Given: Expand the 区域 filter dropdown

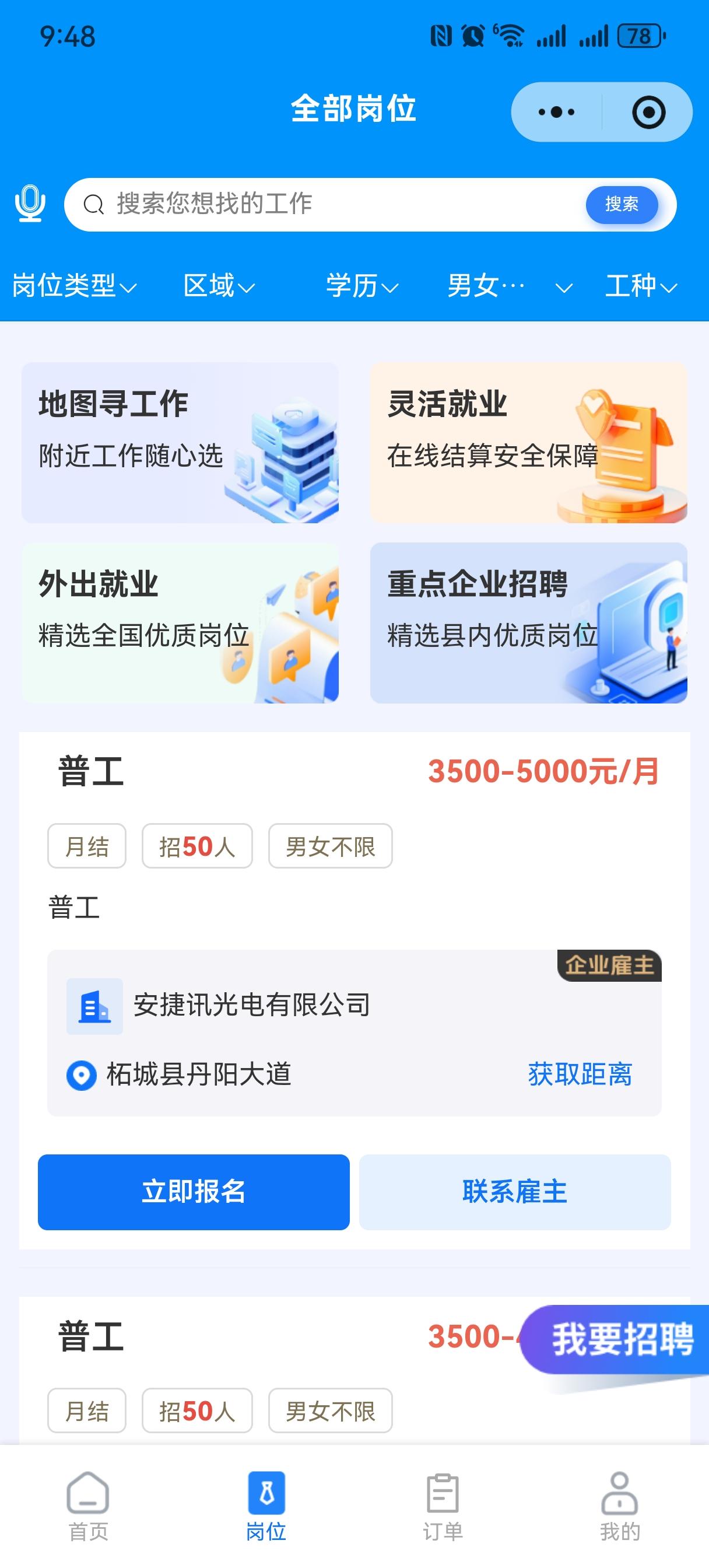Looking at the screenshot, I should coord(219,285).
